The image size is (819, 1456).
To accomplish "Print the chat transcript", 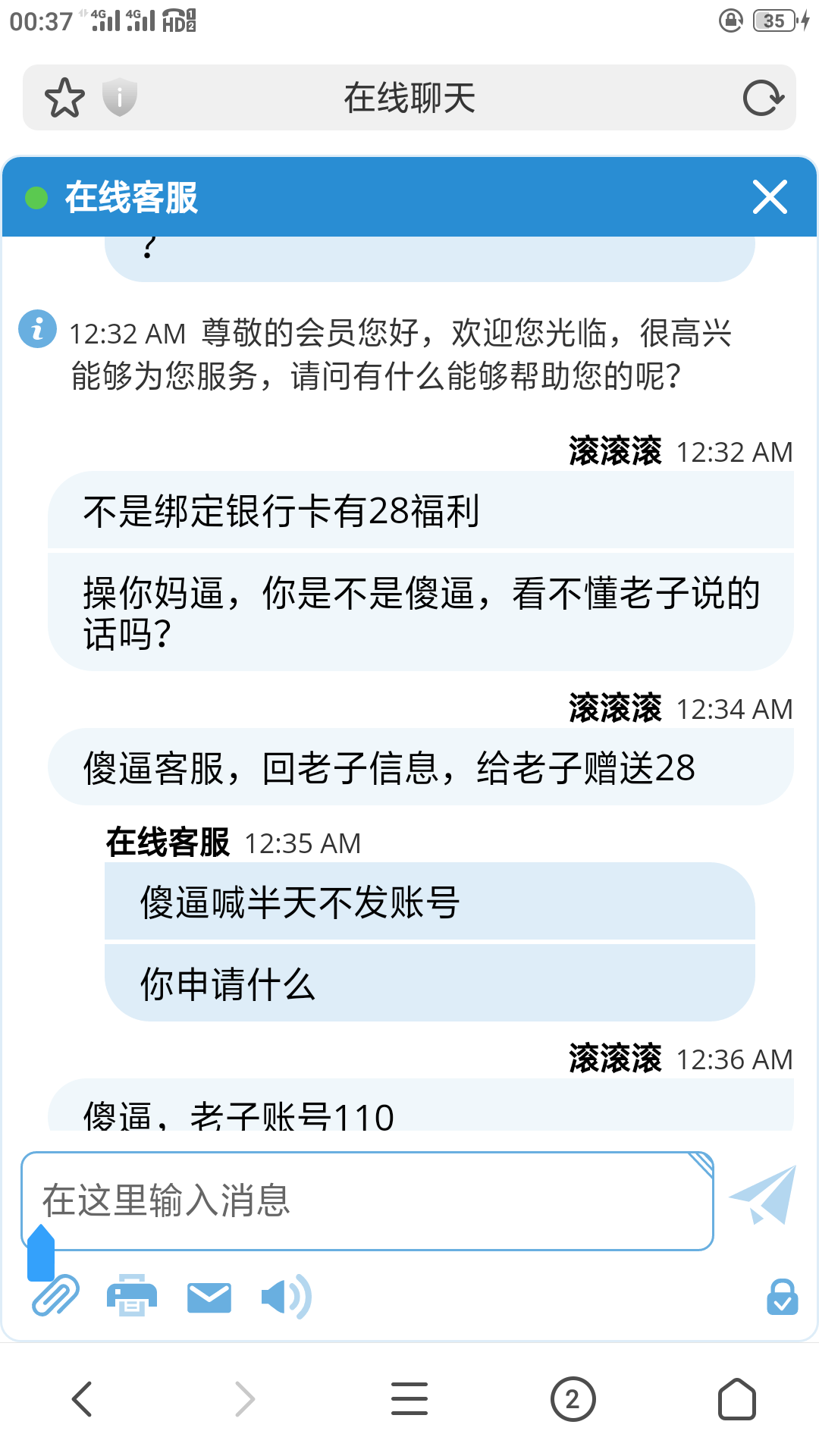I will pyautogui.click(x=132, y=1296).
